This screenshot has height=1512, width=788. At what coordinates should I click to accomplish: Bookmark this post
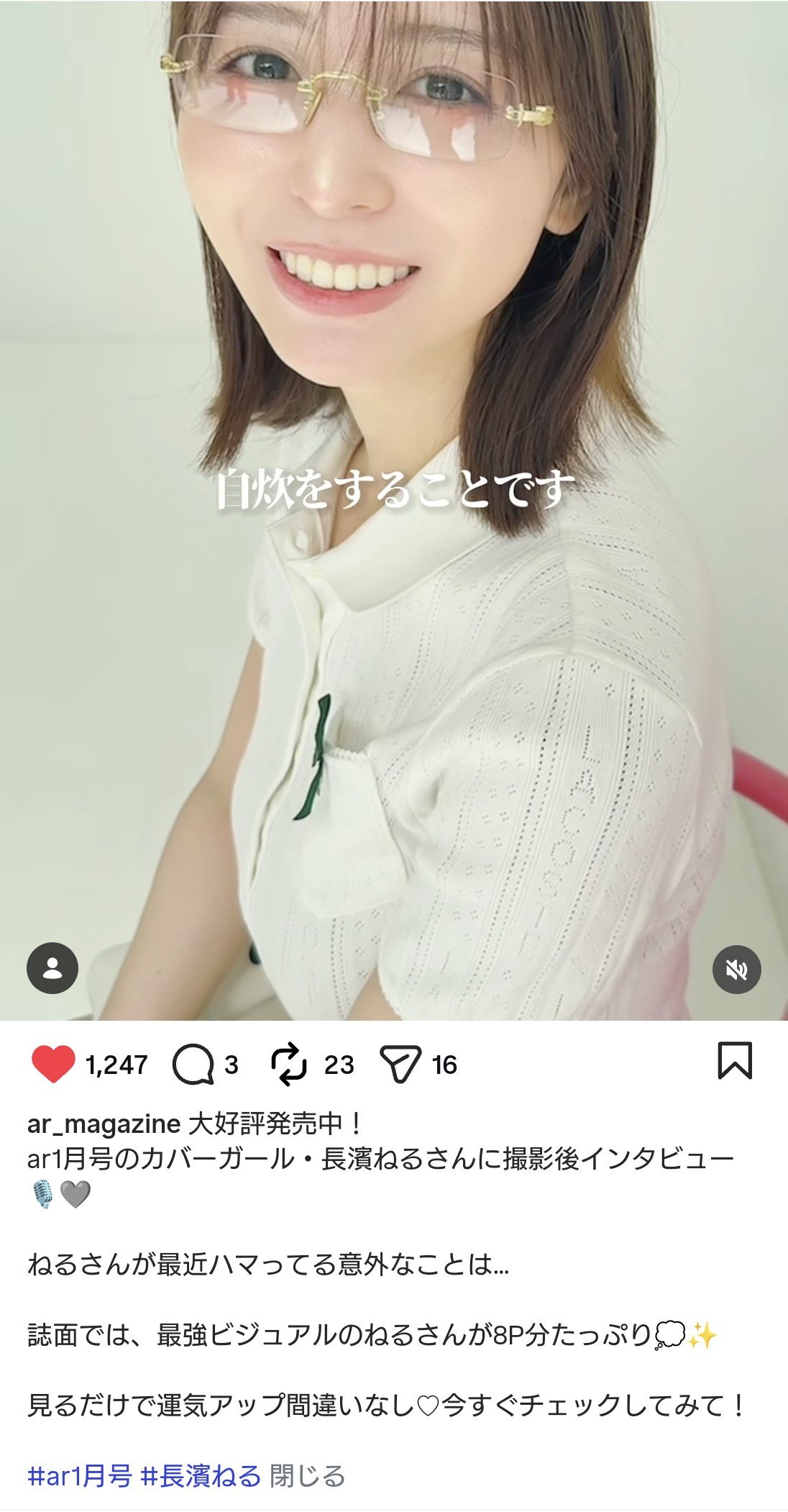click(735, 1061)
